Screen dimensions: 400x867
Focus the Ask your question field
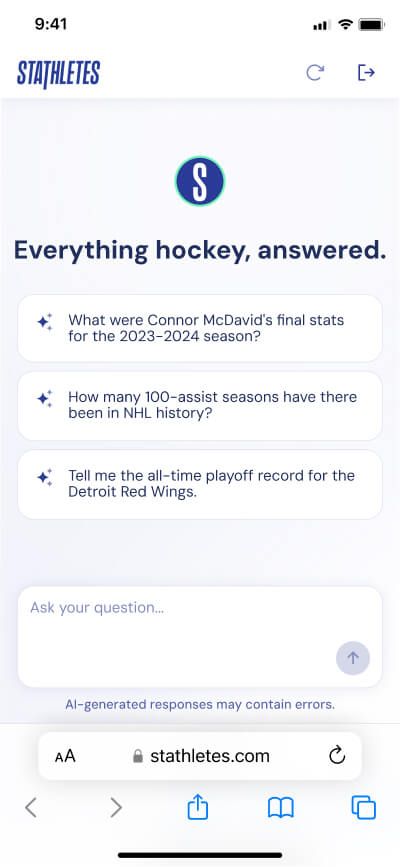[x=200, y=637]
